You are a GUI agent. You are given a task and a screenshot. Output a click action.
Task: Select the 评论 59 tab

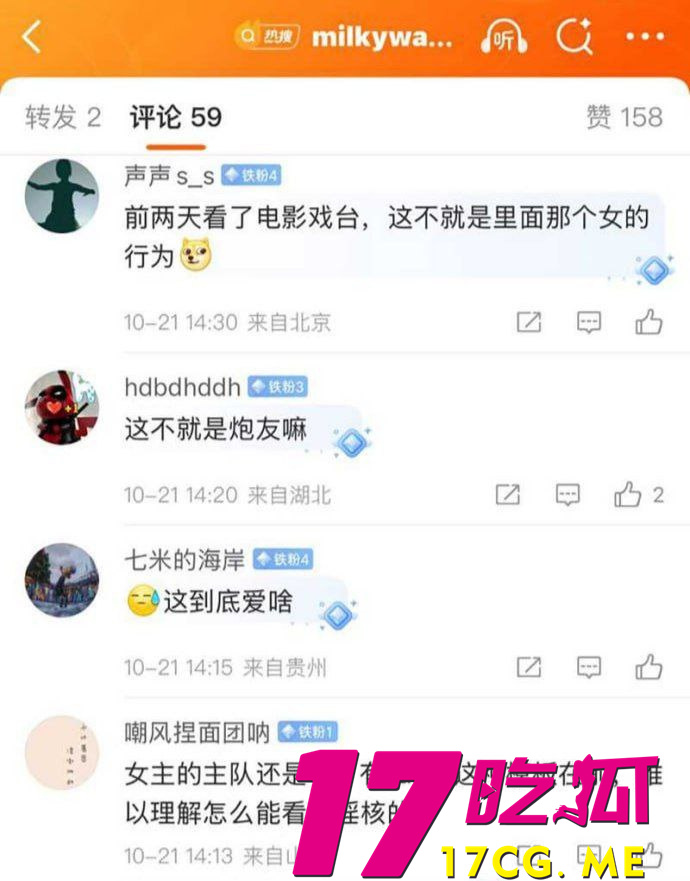(x=176, y=117)
